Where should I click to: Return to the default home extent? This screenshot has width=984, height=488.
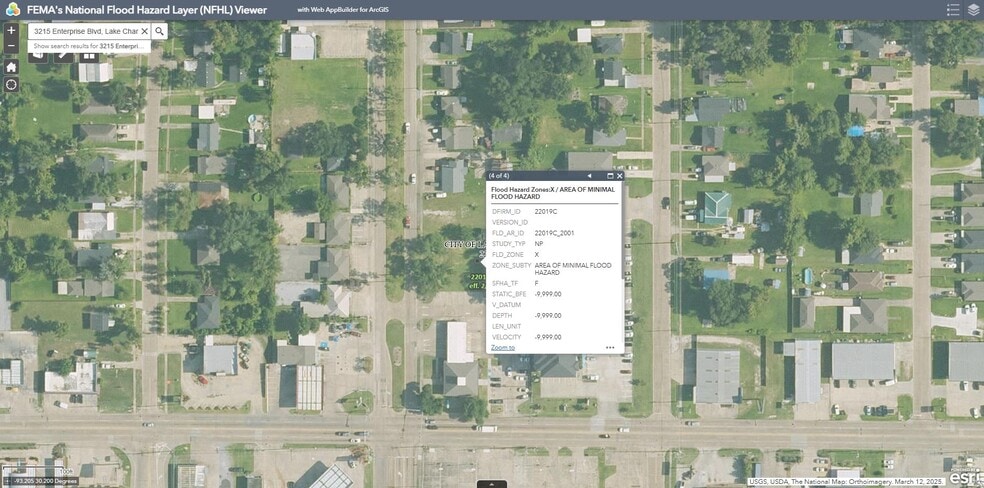[11, 66]
